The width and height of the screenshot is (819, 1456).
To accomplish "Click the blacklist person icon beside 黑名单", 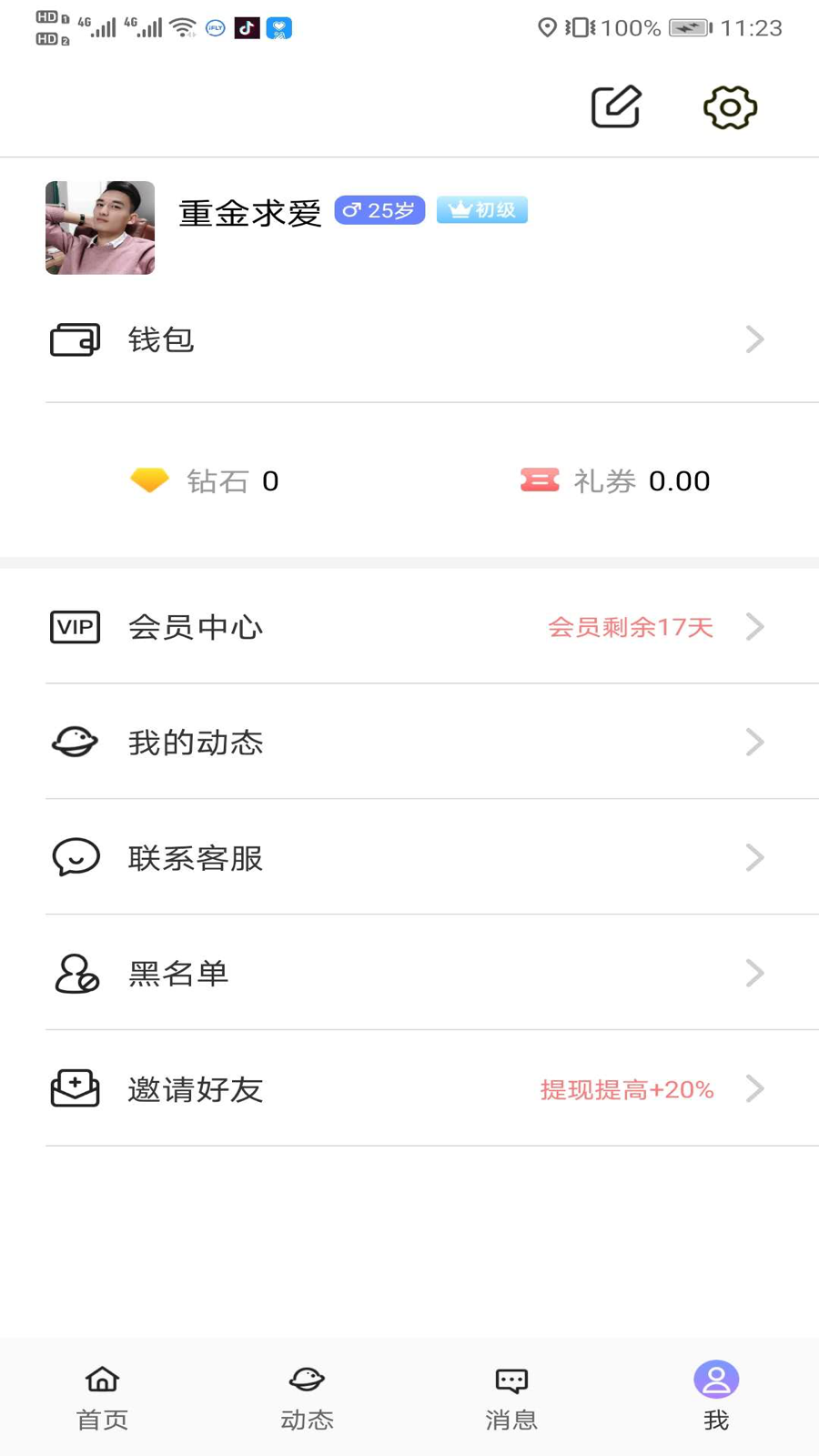I will tap(75, 973).
